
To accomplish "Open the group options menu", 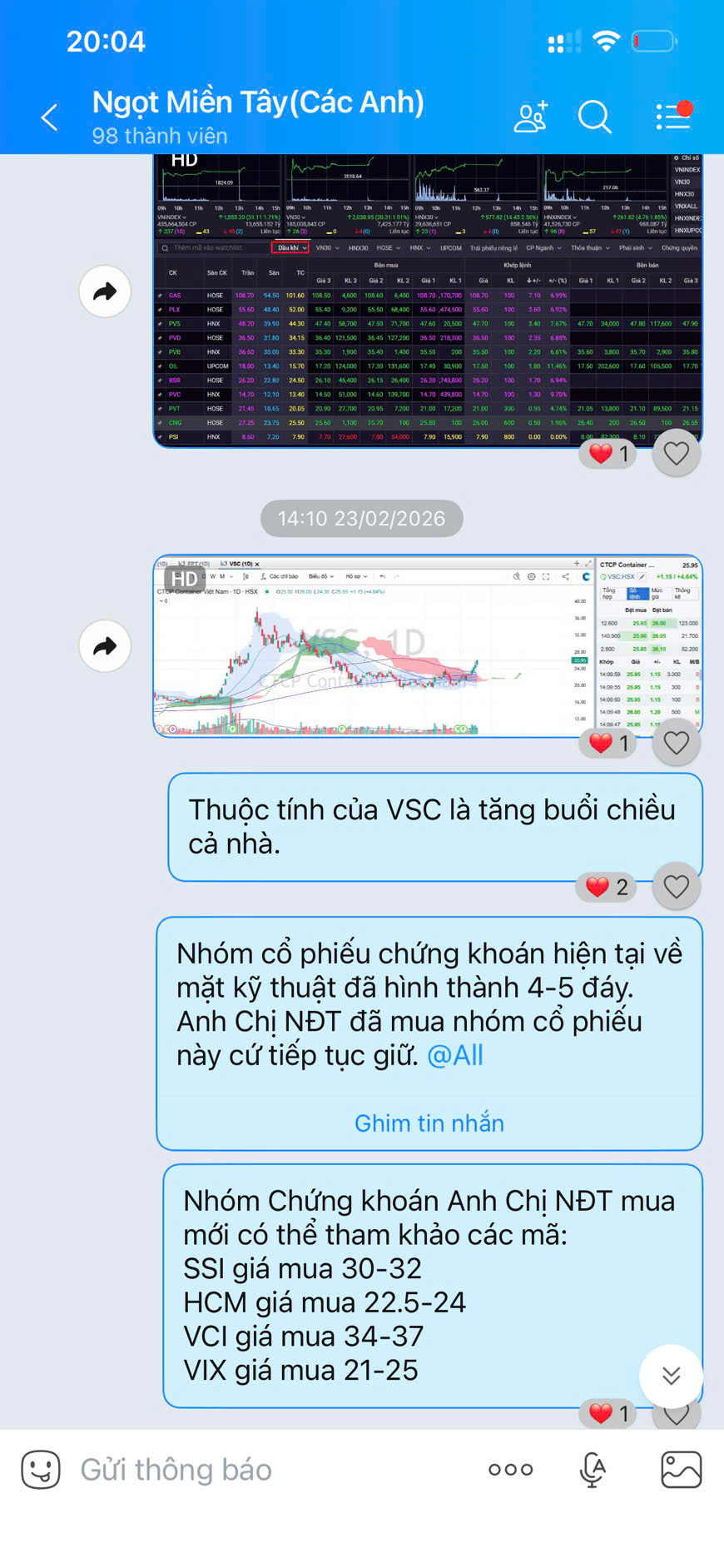I will pos(672,117).
